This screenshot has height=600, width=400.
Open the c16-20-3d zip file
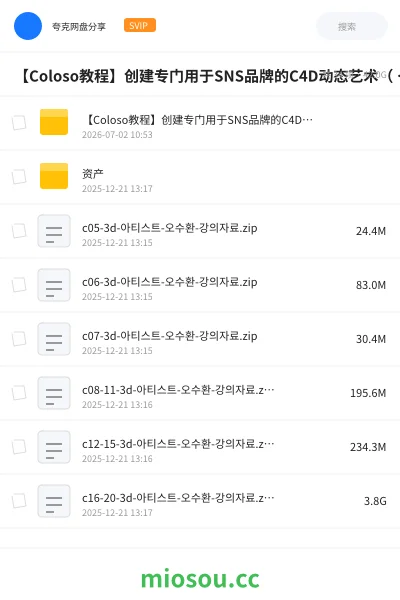point(200,501)
